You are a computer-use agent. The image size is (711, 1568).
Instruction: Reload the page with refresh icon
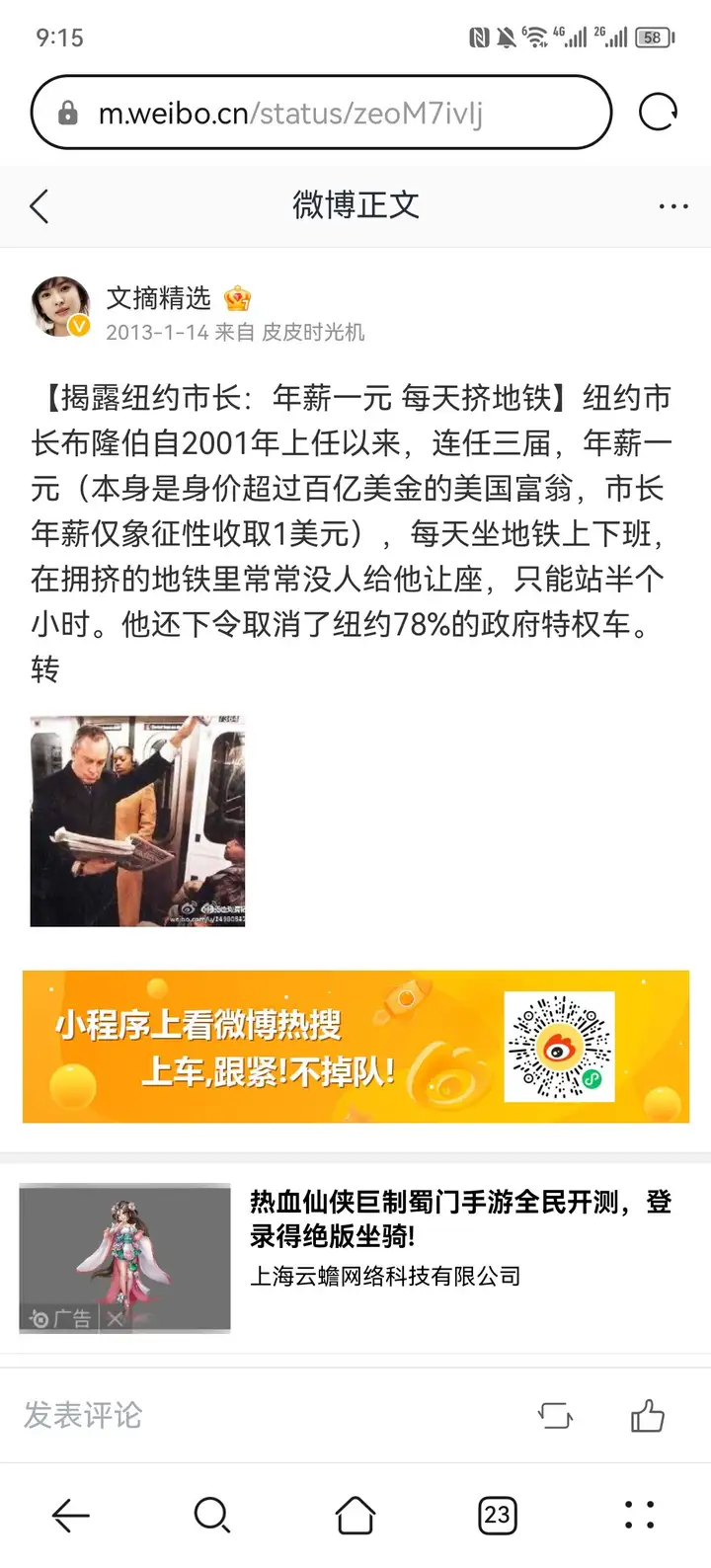658,113
